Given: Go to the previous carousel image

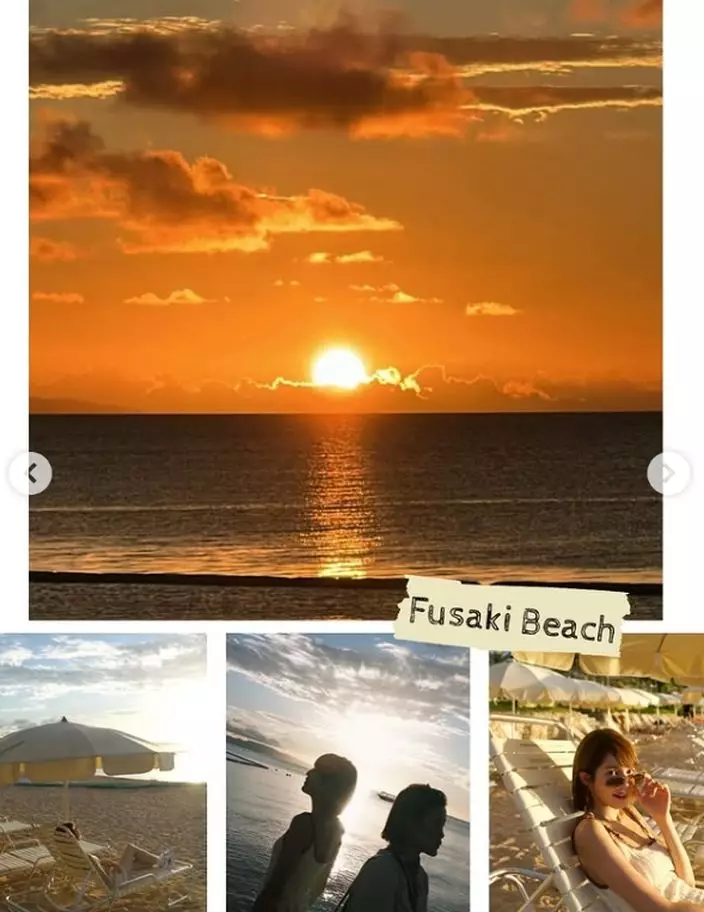Looking at the screenshot, I should pos(30,473).
